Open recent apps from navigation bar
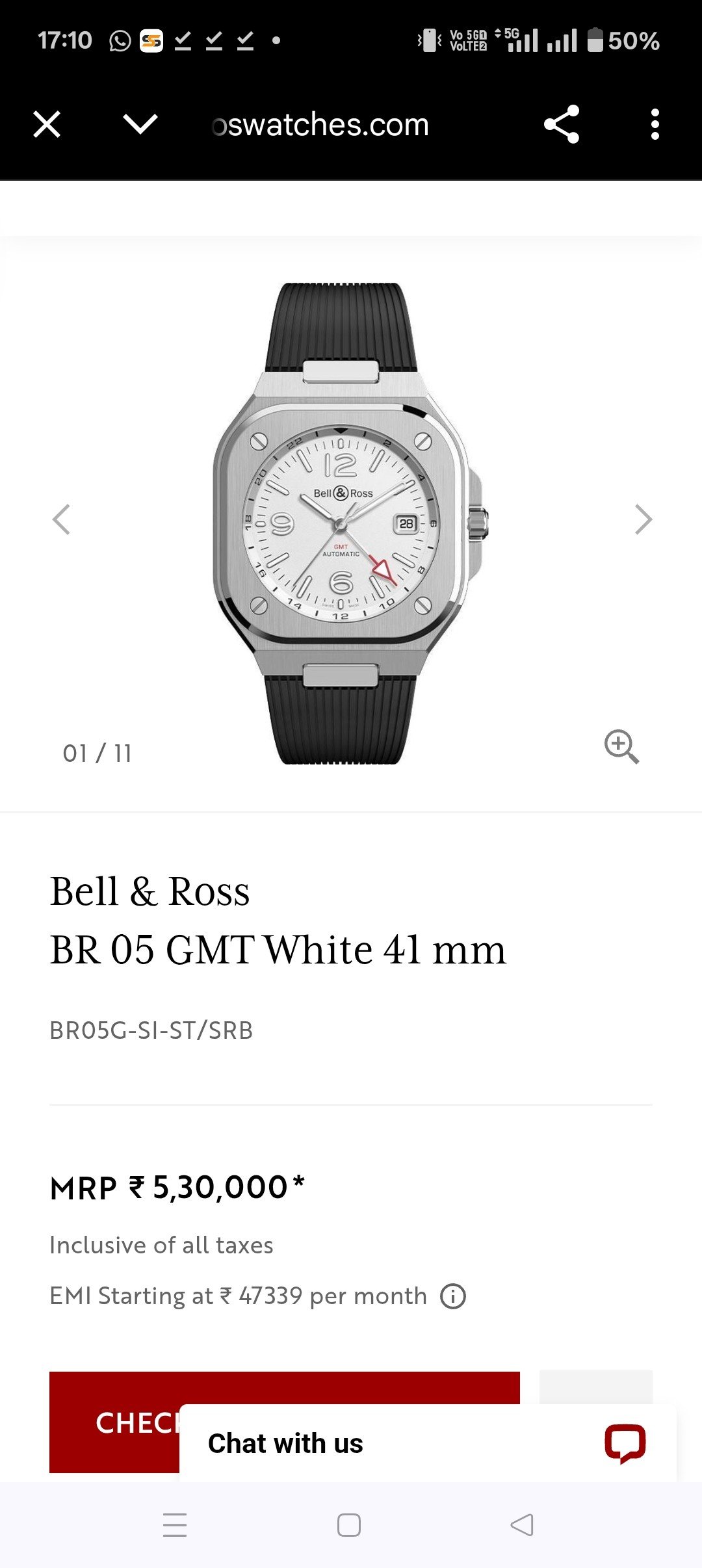This screenshot has height=1568, width=702. pos(175,1525)
